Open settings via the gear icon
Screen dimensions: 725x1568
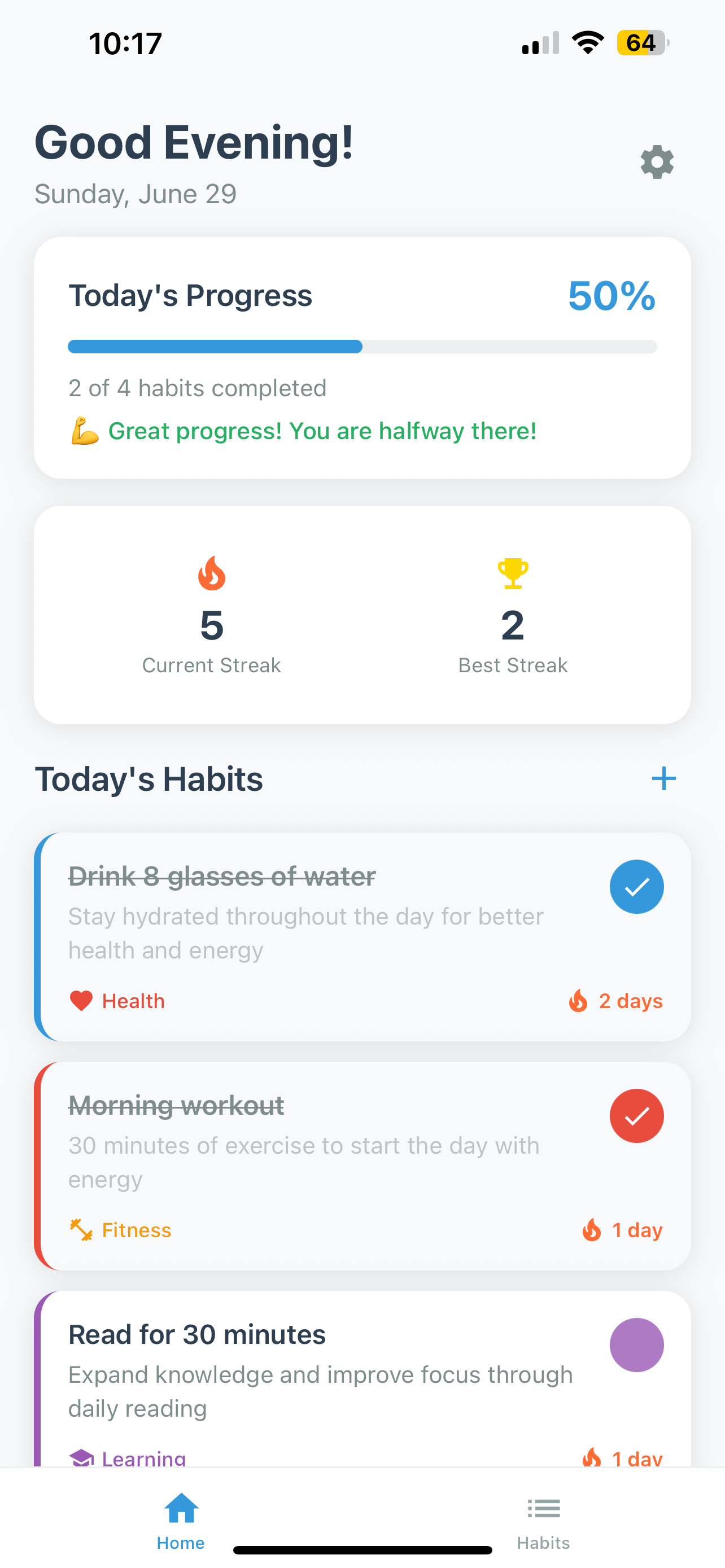point(657,162)
